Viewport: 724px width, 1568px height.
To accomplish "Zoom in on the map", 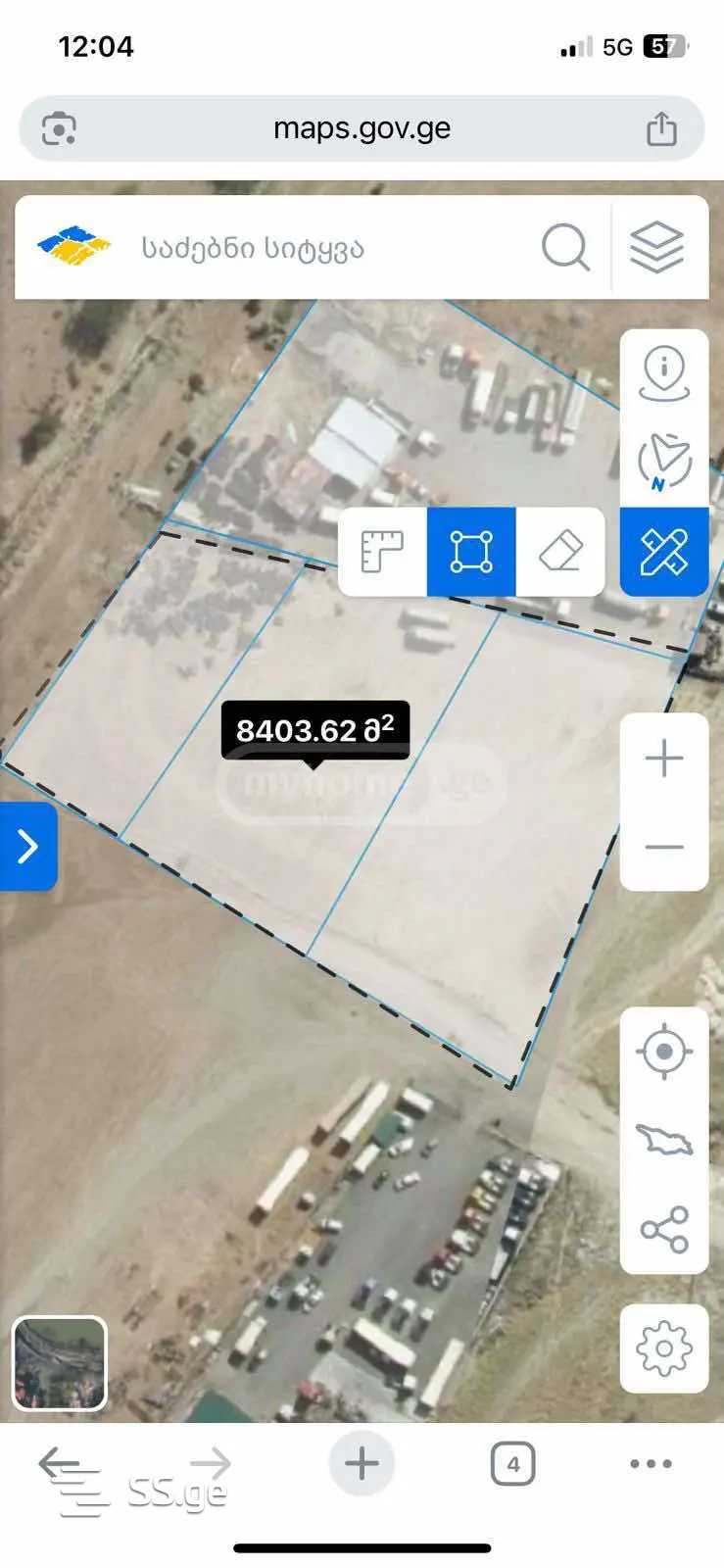I will coord(664,759).
